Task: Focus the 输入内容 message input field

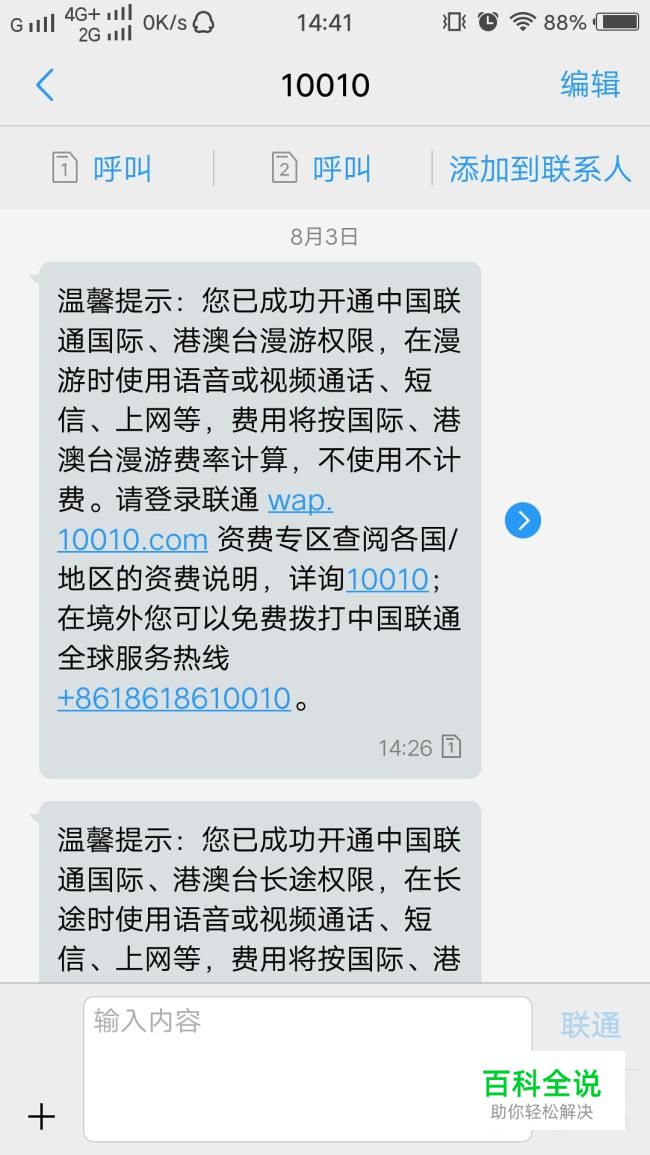Action: [307, 1068]
